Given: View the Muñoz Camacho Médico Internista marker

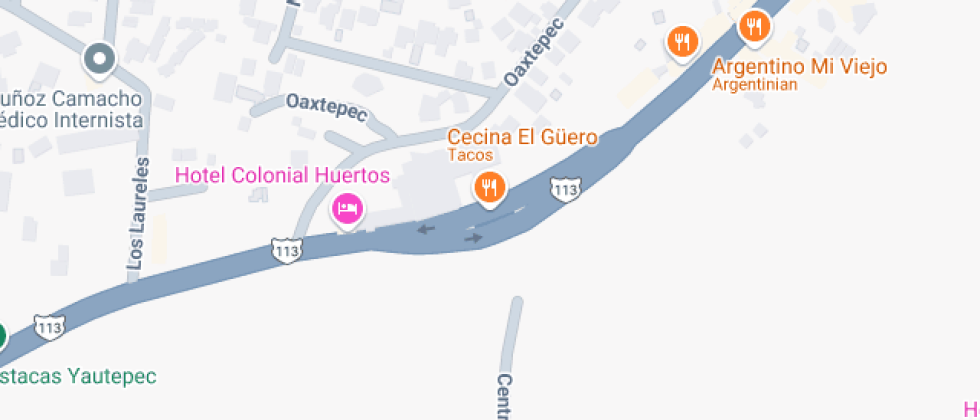Looking at the screenshot, I should 99,59.
